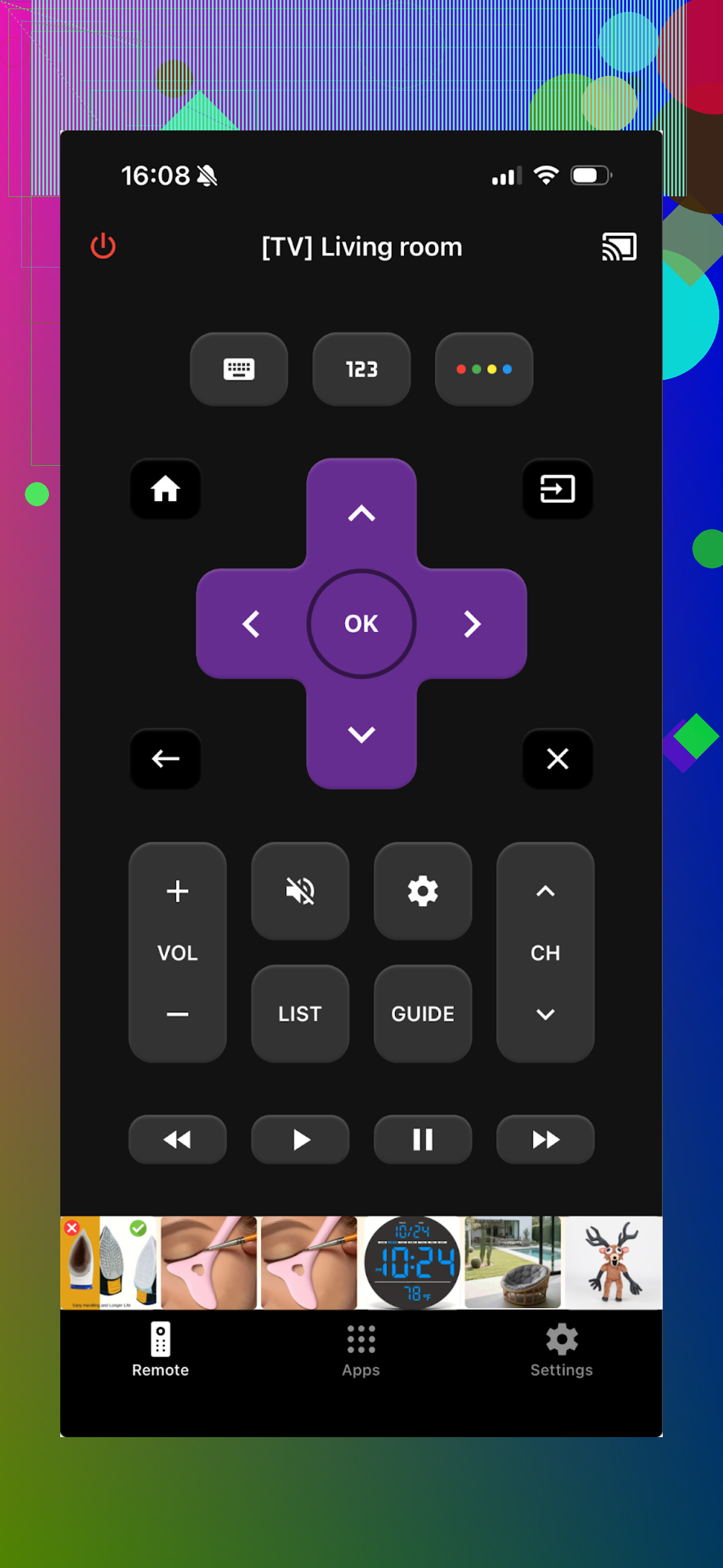Move up with the d-pad arrow
The height and width of the screenshot is (1568, 723).
361,513
